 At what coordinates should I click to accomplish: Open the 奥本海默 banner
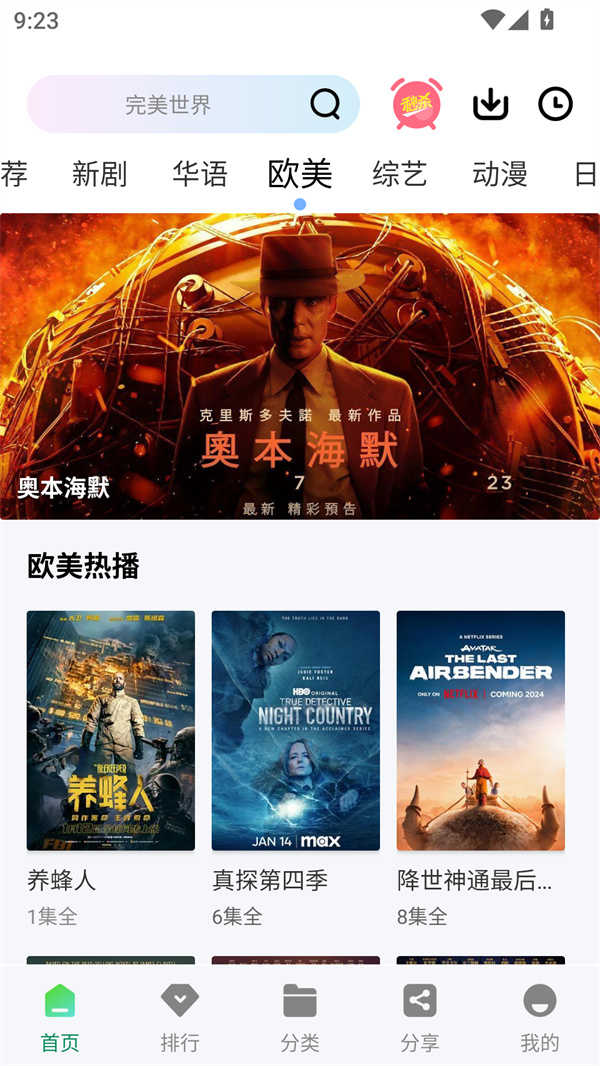(x=300, y=366)
